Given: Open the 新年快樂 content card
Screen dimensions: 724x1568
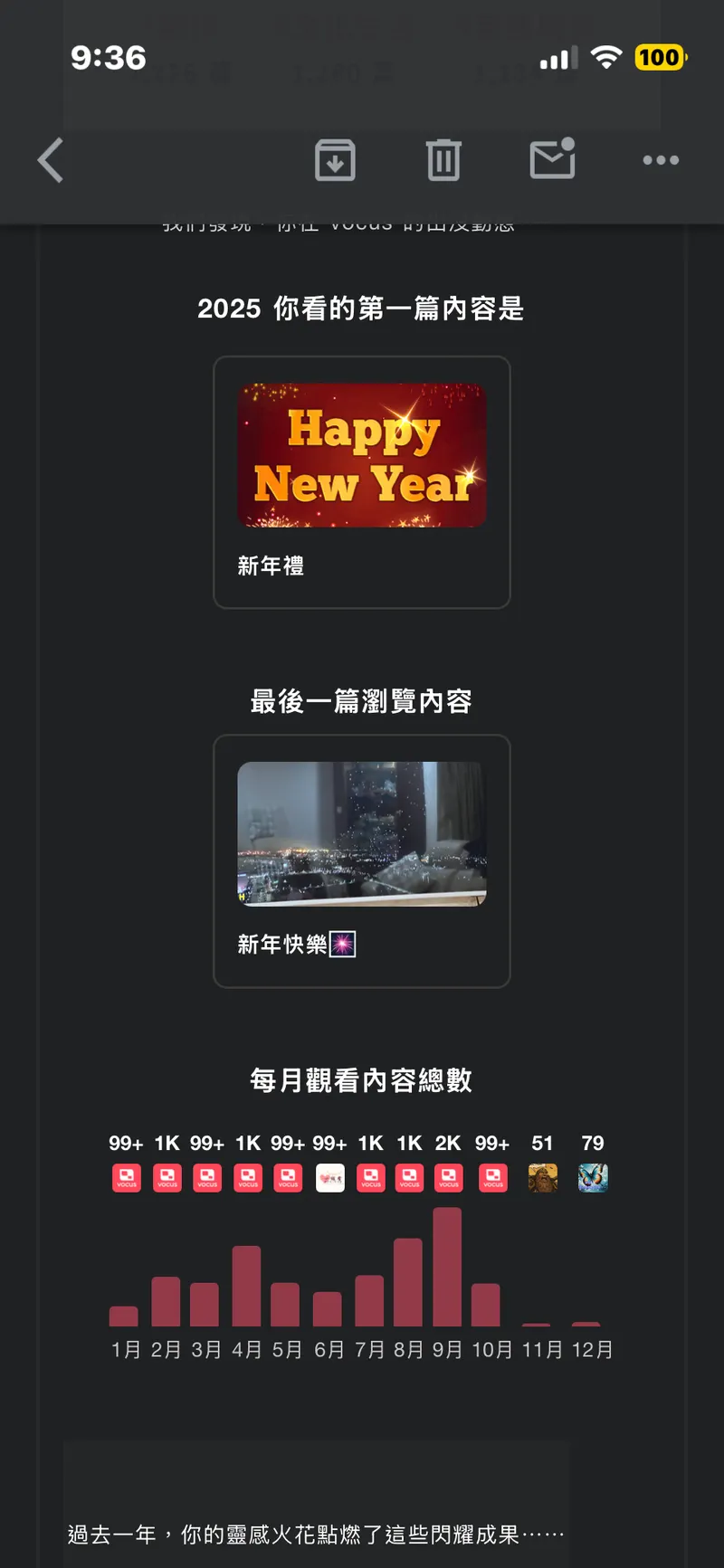Looking at the screenshot, I should coord(362,860).
